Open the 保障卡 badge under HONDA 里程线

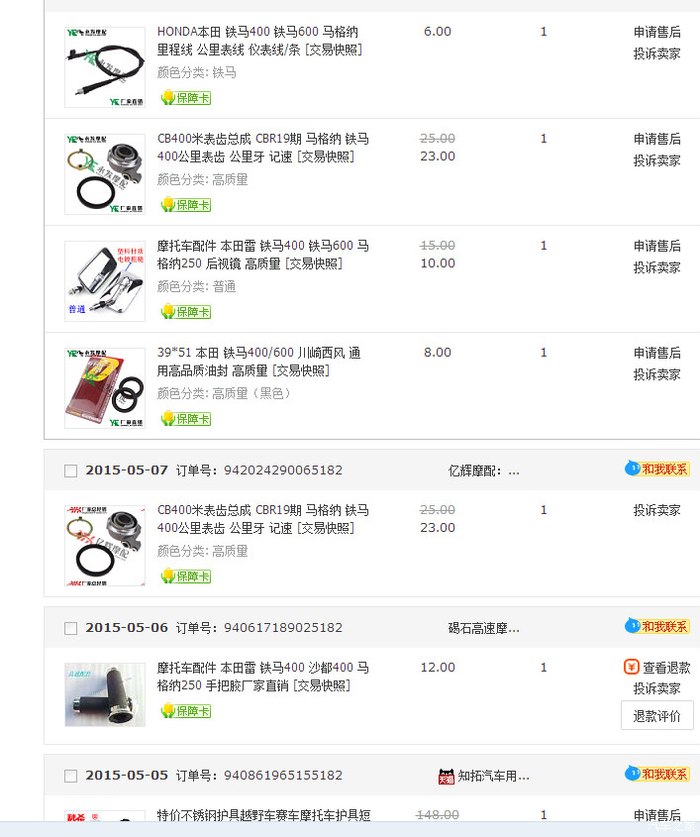coord(186,98)
